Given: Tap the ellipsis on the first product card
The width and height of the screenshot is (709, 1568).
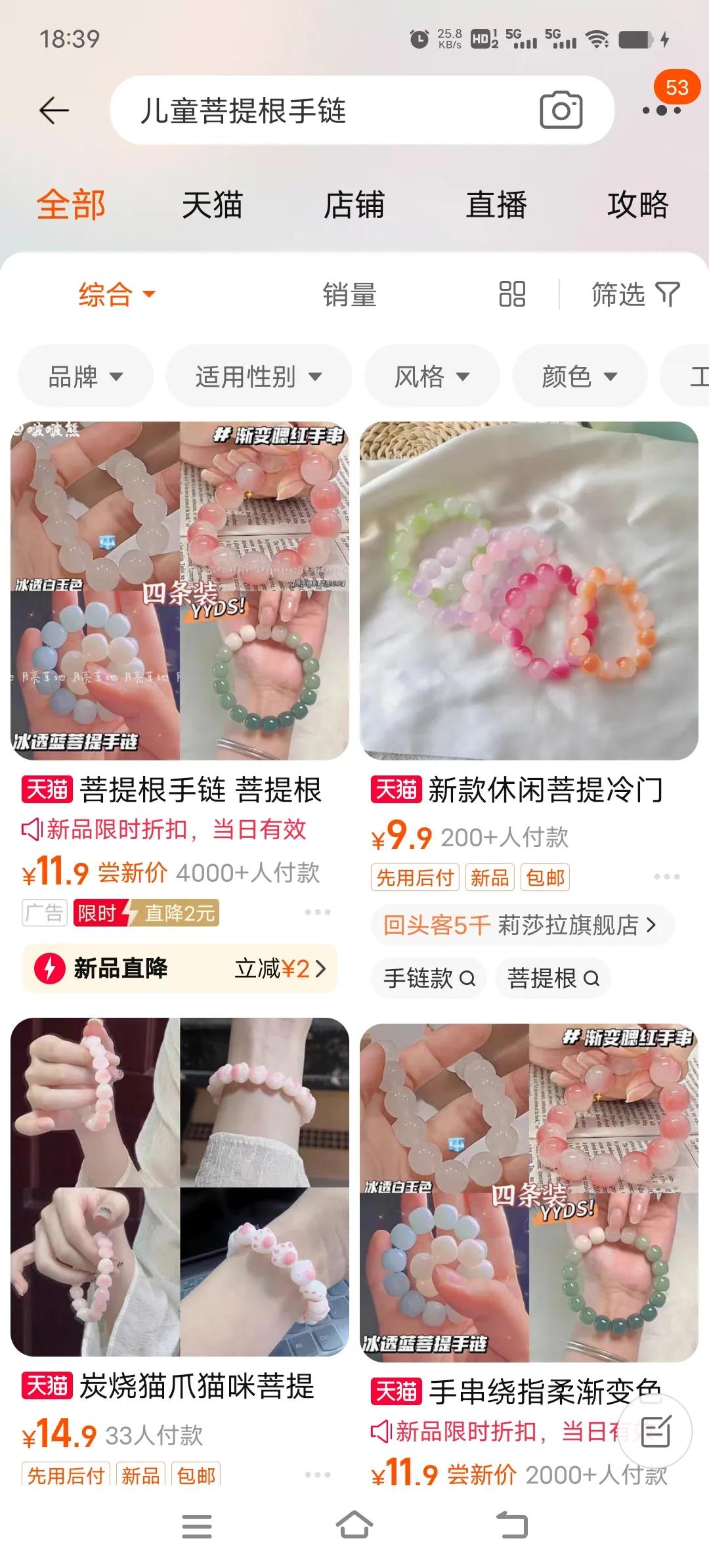Looking at the screenshot, I should point(314,911).
